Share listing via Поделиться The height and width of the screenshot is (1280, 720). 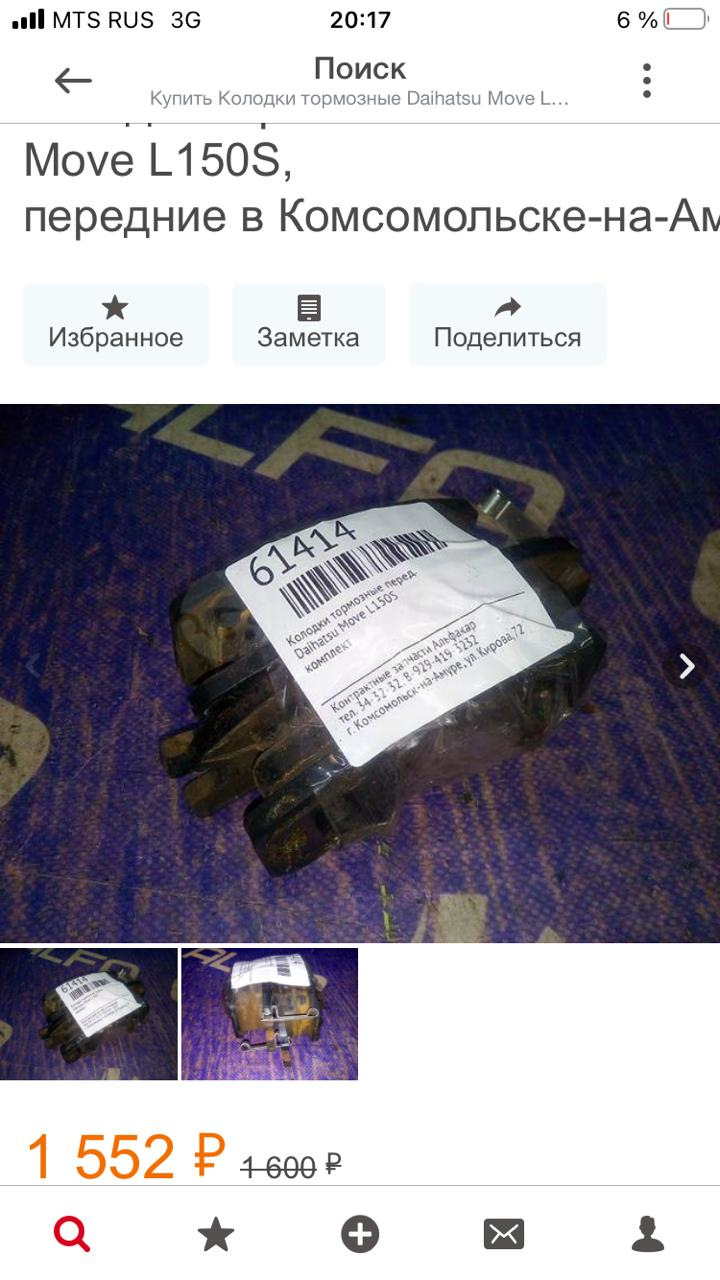click(x=507, y=324)
